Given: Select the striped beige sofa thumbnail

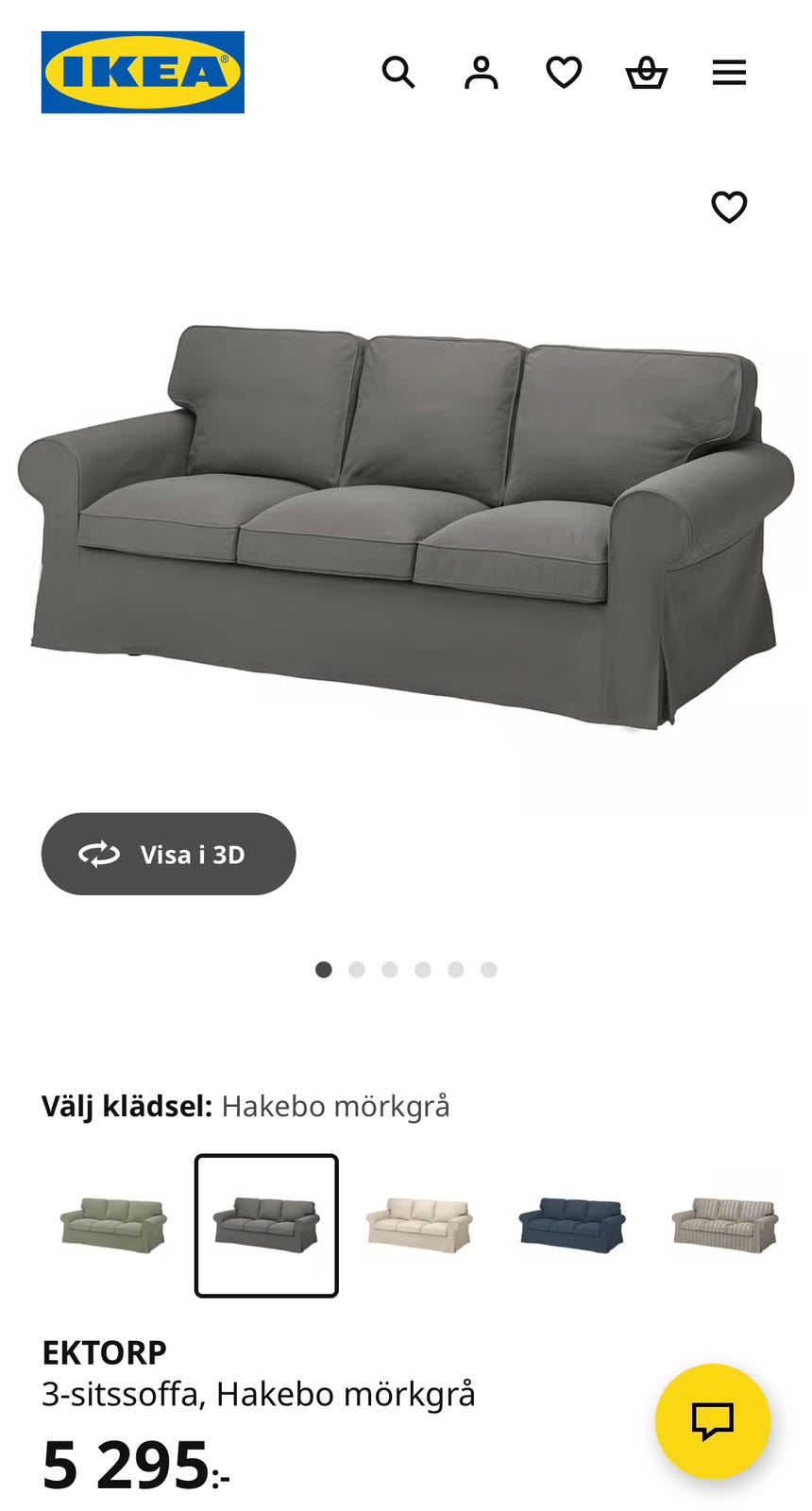Looking at the screenshot, I should [721, 1223].
